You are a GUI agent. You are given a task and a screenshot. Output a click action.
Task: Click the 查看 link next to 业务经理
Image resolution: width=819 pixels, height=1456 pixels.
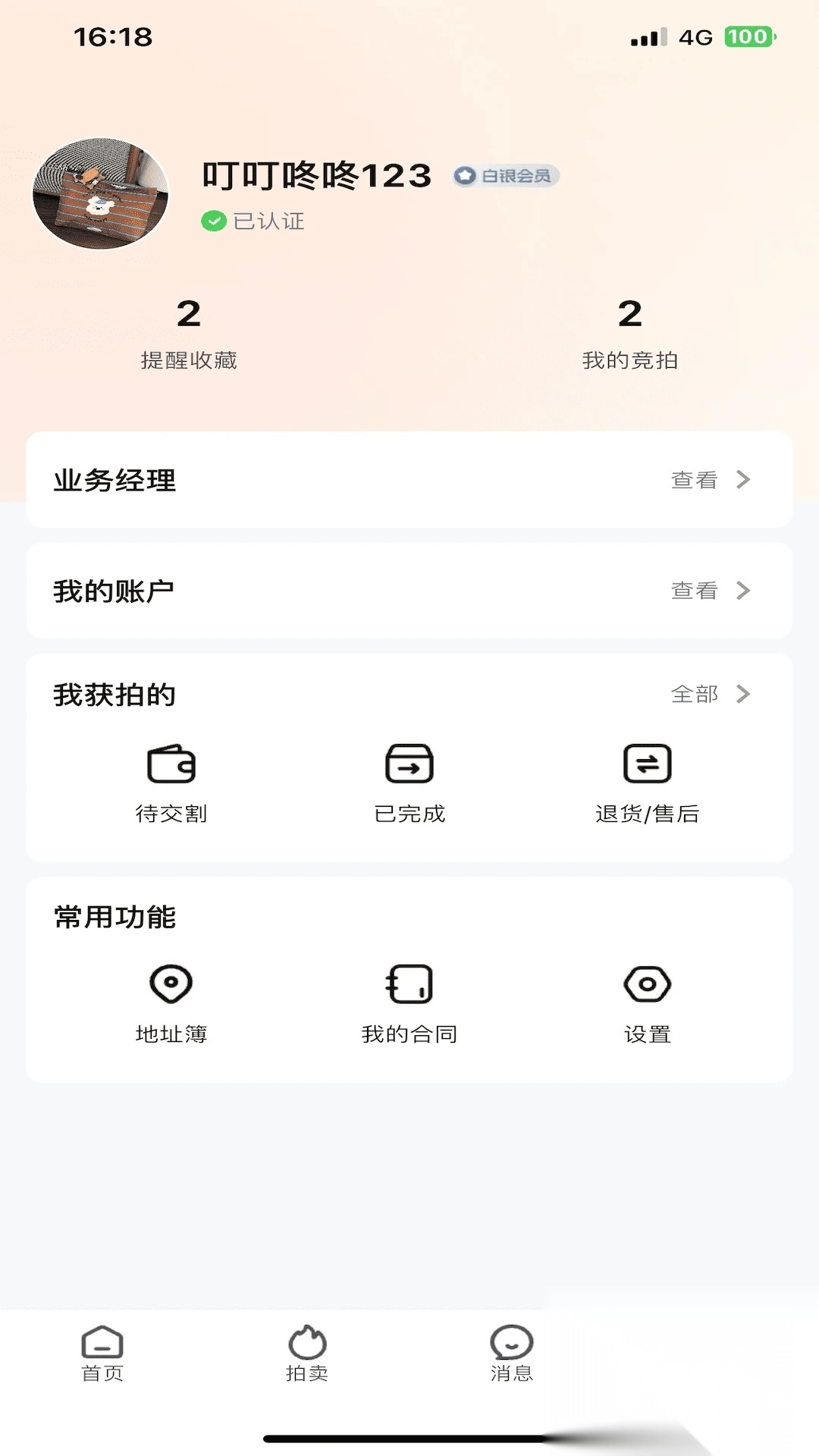point(692,479)
